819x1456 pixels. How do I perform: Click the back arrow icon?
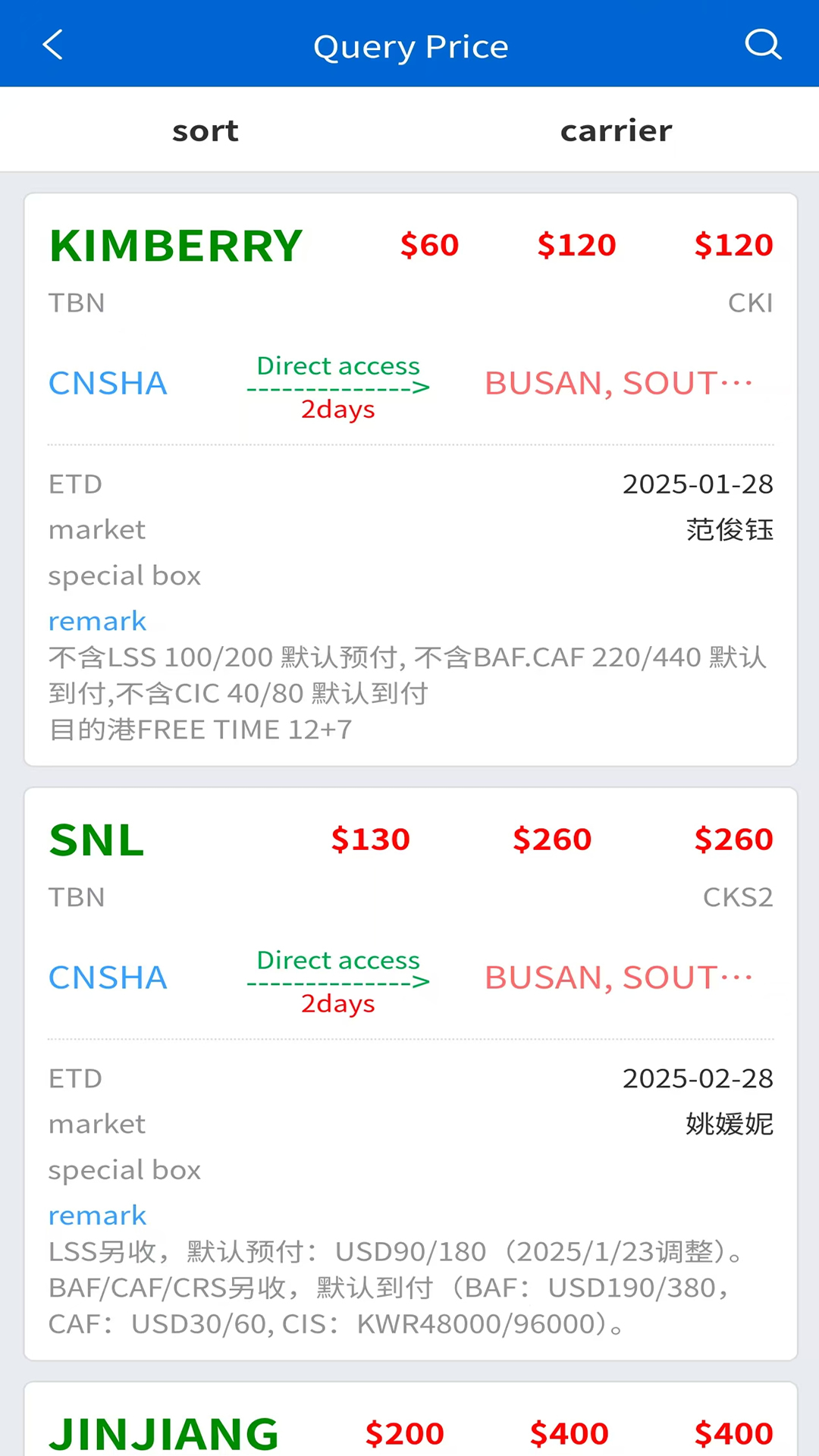point(52,45)
